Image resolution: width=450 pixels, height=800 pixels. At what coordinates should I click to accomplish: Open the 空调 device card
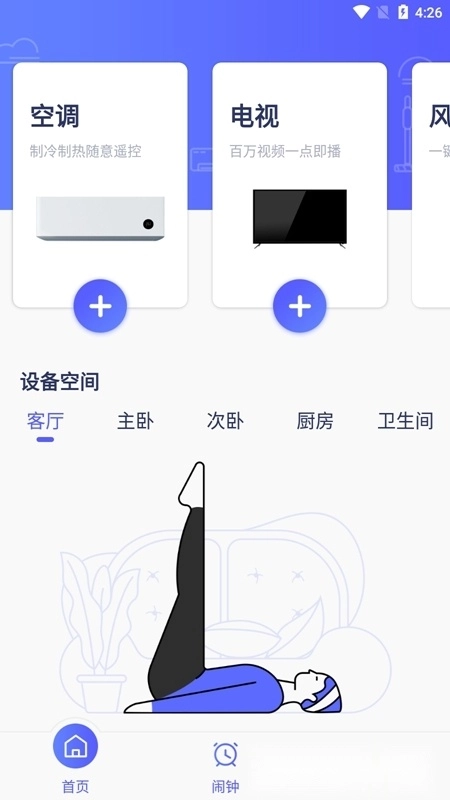[100, 185]
